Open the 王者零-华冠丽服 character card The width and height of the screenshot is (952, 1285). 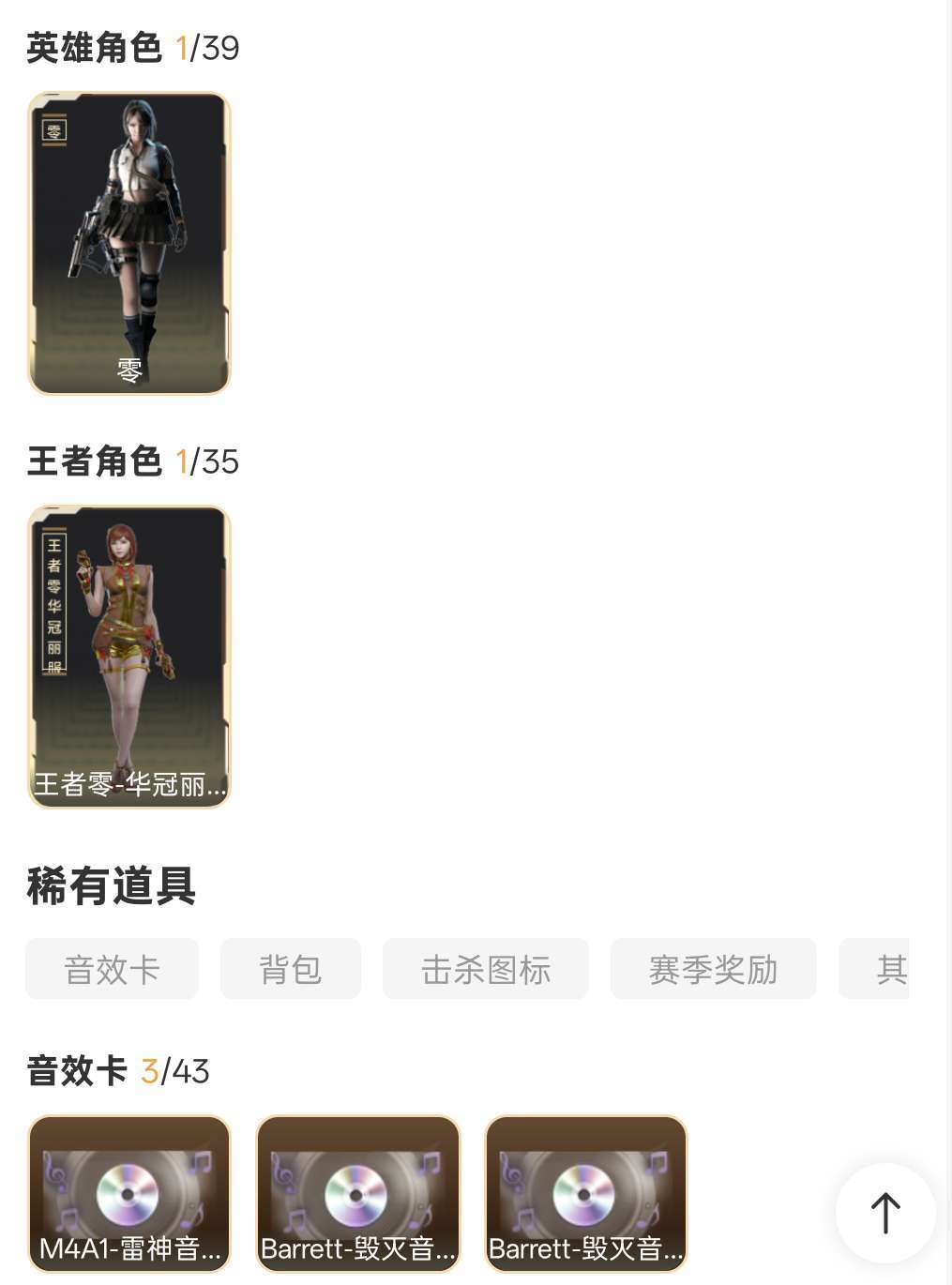129,657
